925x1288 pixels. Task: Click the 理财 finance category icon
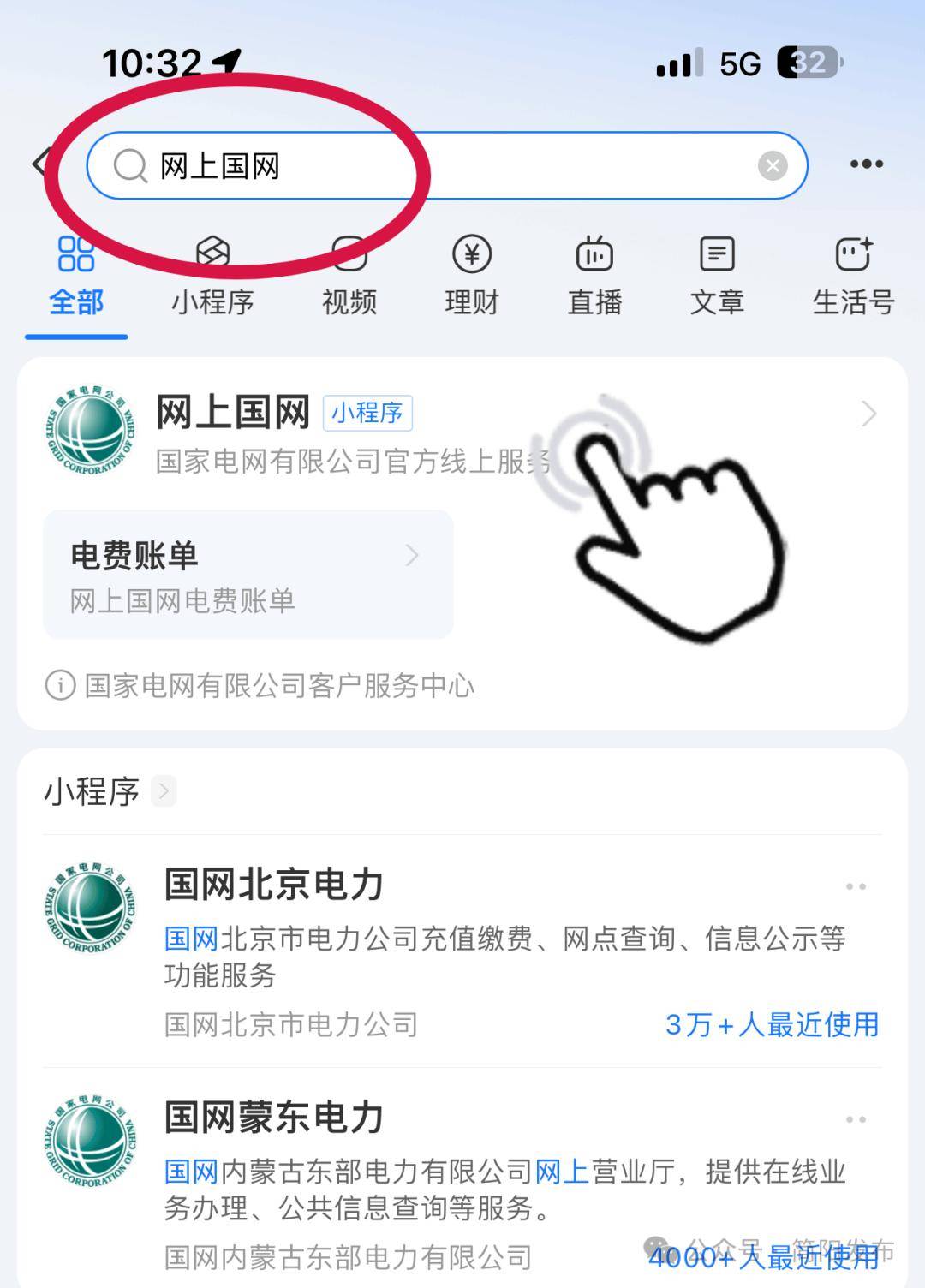[x=470, y=255]
